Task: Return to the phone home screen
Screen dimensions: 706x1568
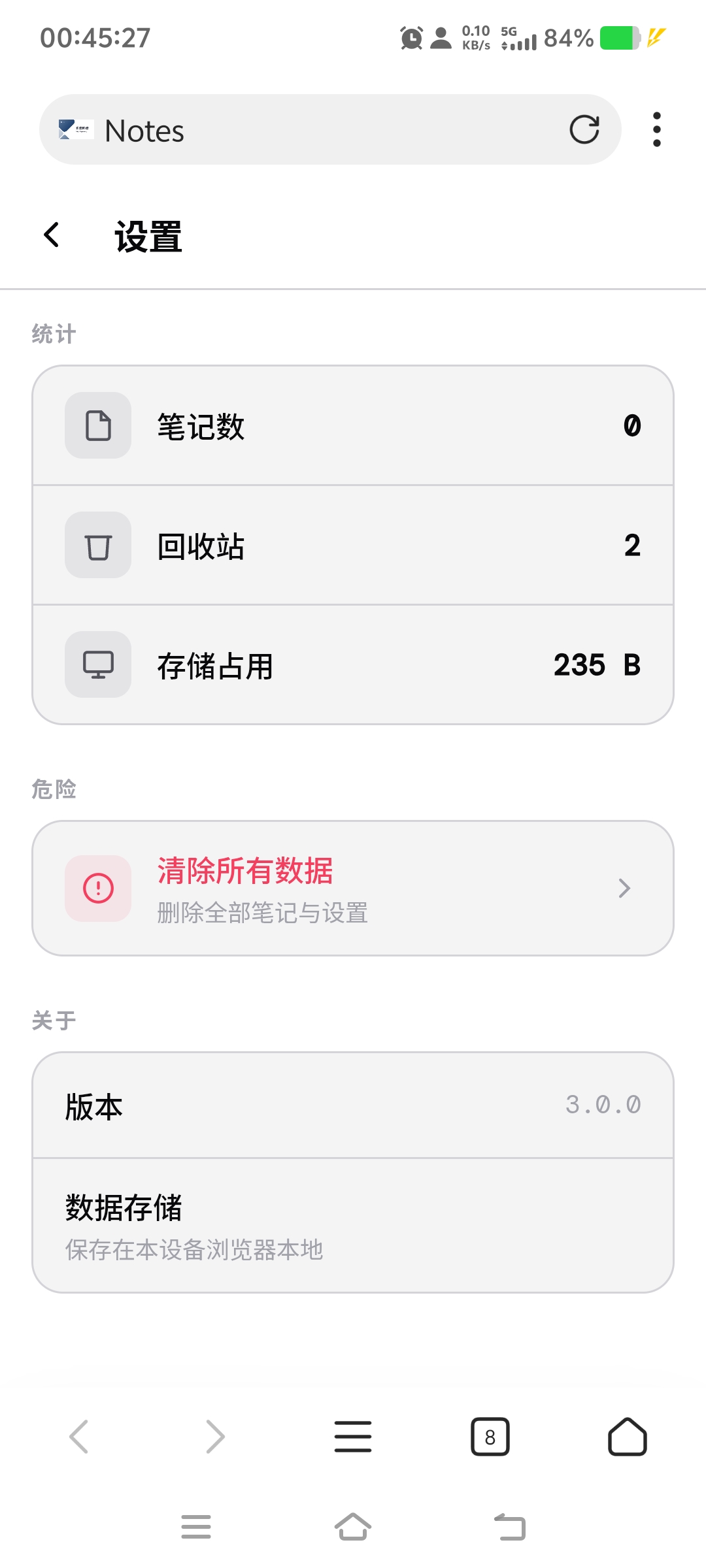Action: coord(353,1527)
